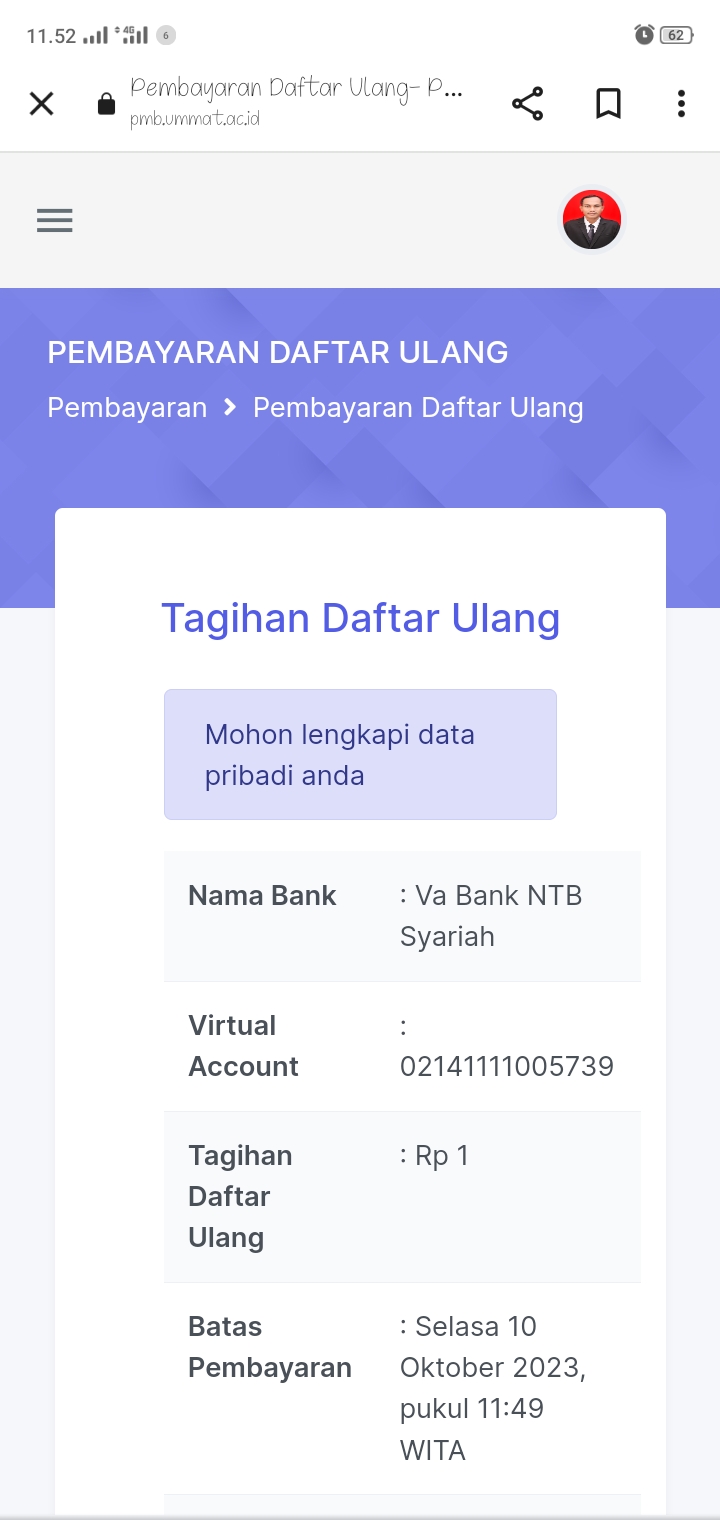Open the hamburger drawer menu
The width and height of the screenshot is (720, 1520).
(x=55, y=220)
